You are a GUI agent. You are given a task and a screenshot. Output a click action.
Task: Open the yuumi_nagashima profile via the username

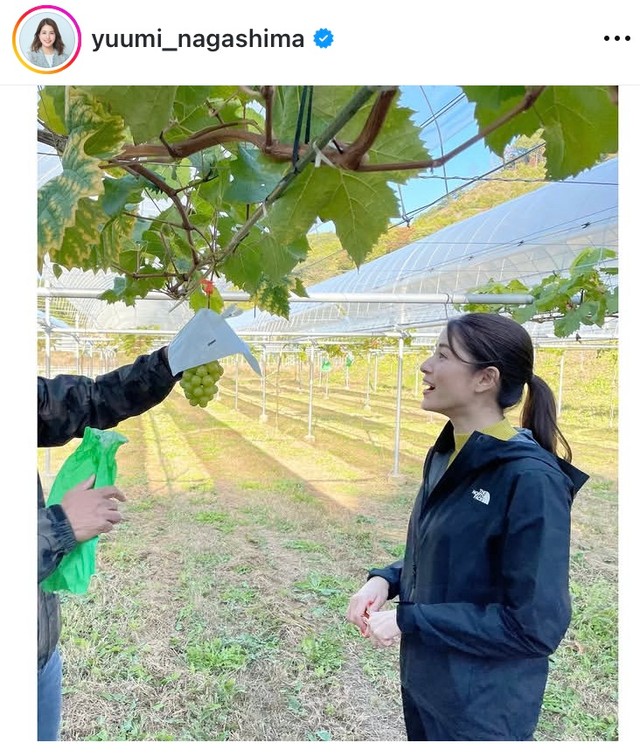198,39
